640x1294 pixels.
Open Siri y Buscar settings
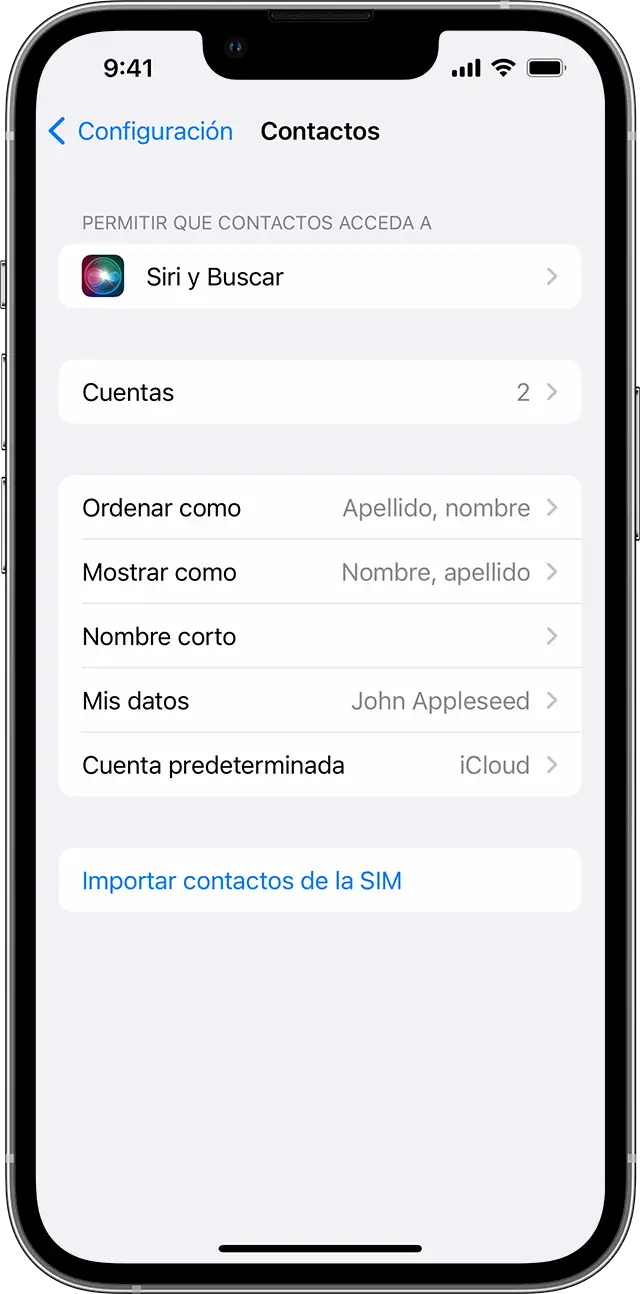coord(320,276)
